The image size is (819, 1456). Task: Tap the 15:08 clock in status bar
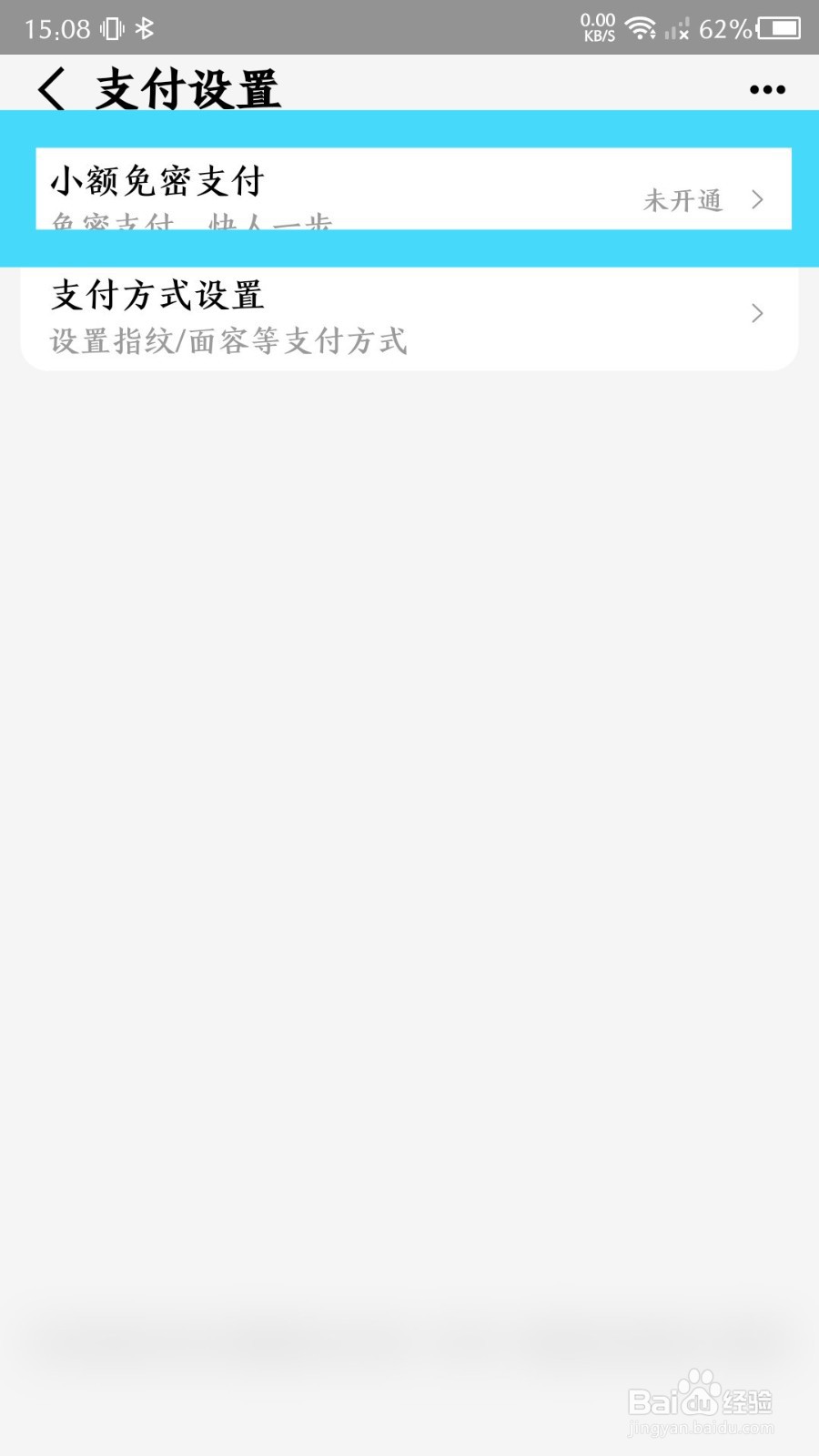pos(56,27)
